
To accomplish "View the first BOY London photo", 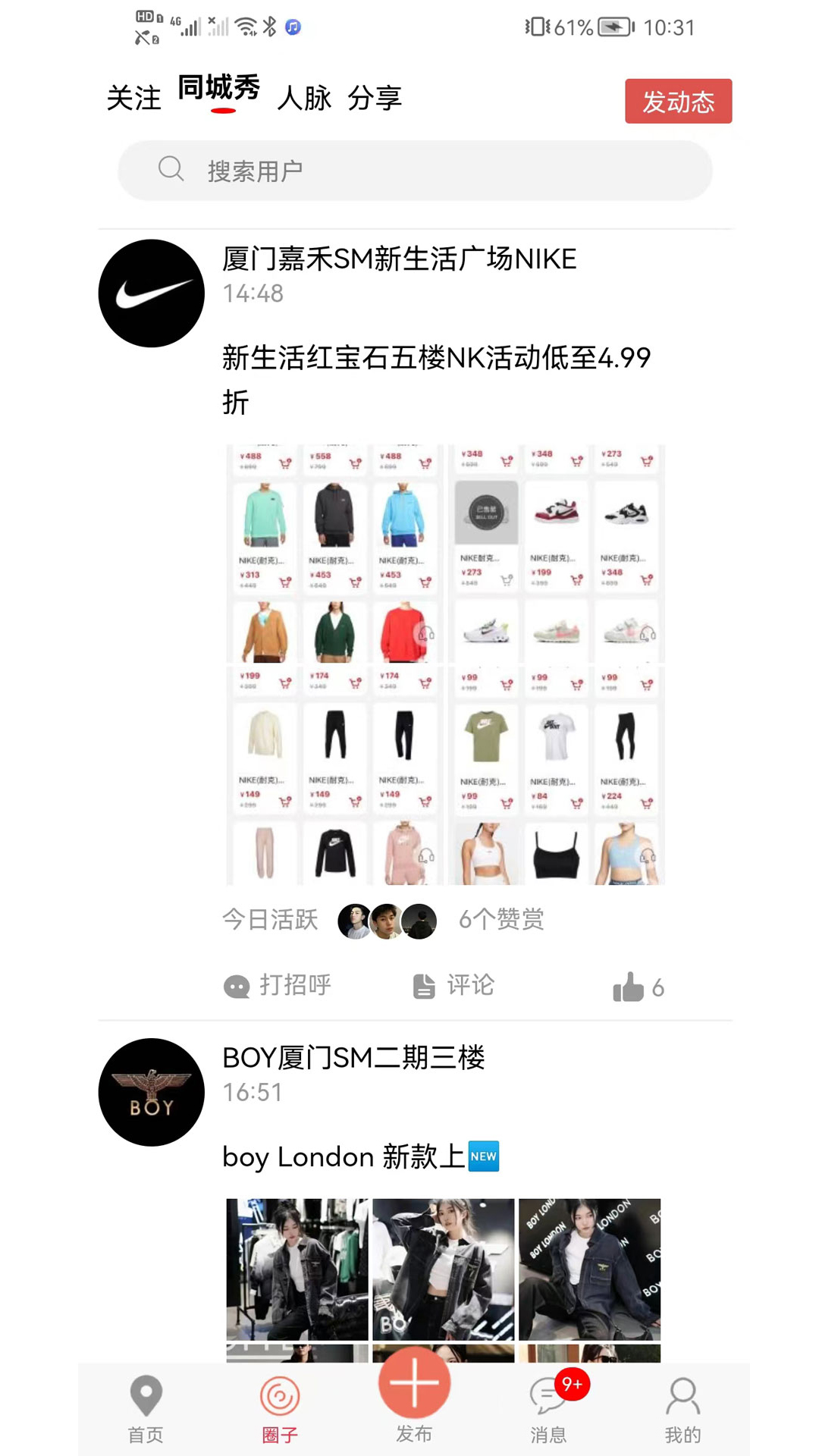I will point(297,1269).
